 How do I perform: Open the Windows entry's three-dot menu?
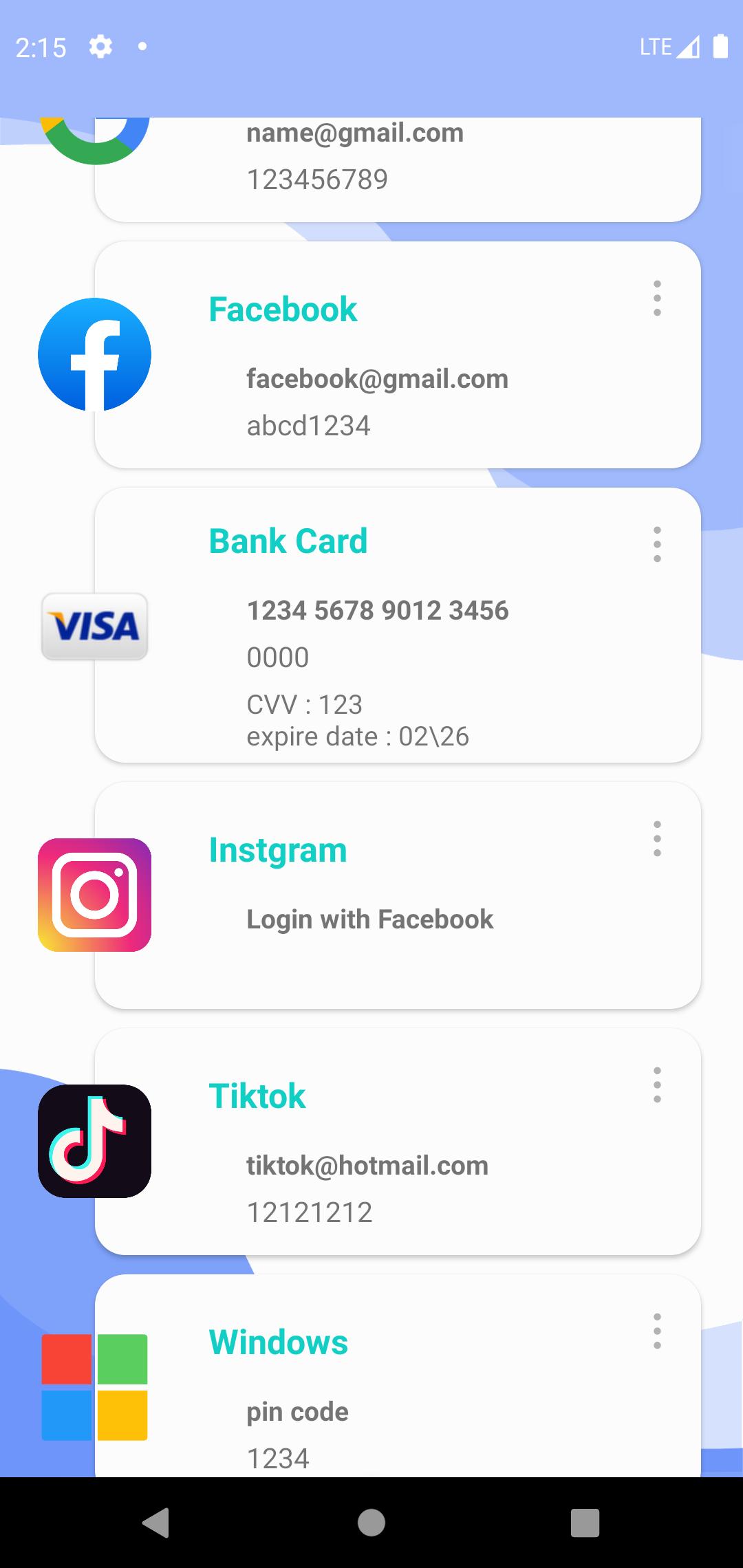[x=657, y=1331]
